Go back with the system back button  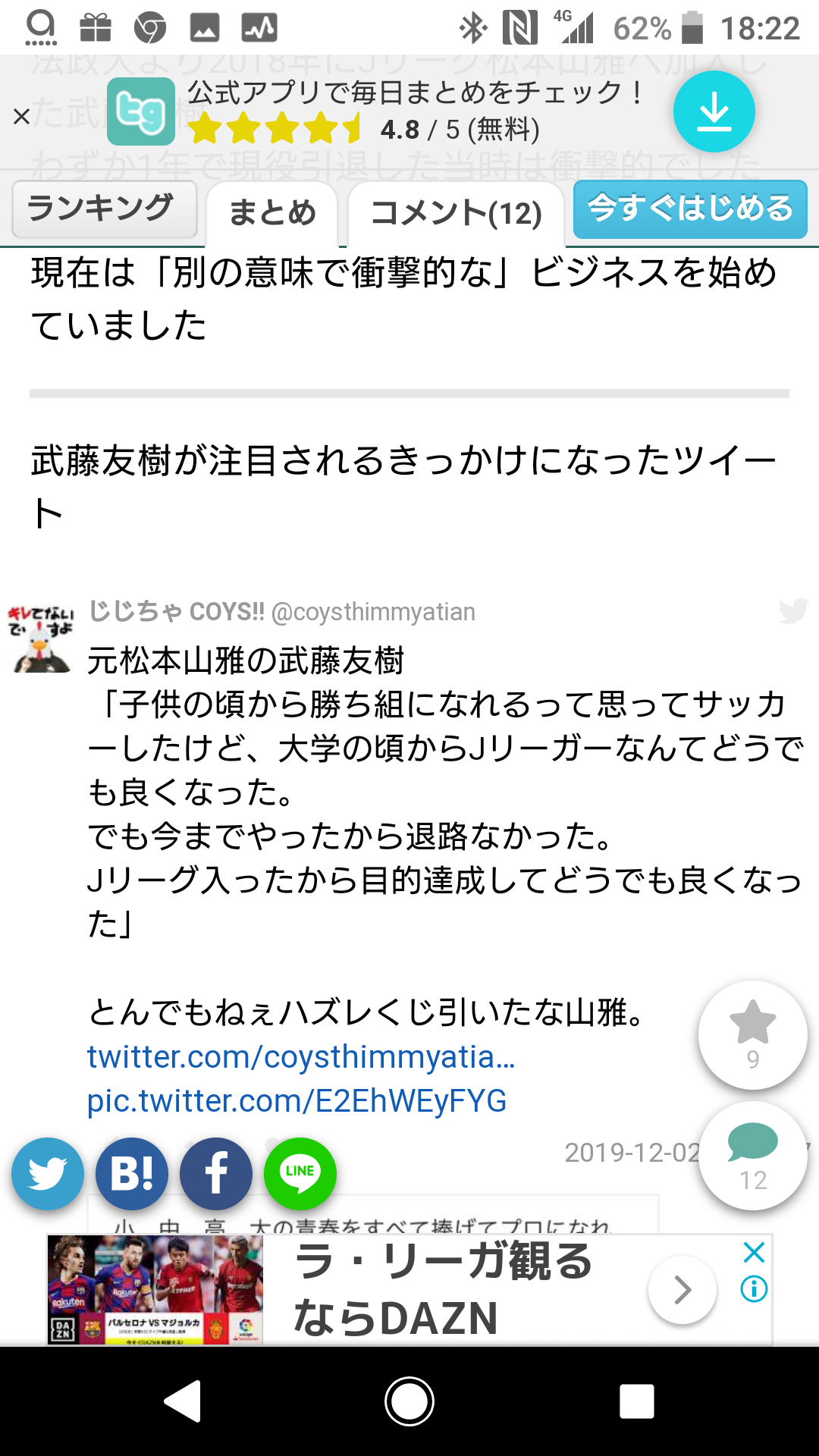pos(183,1401)
